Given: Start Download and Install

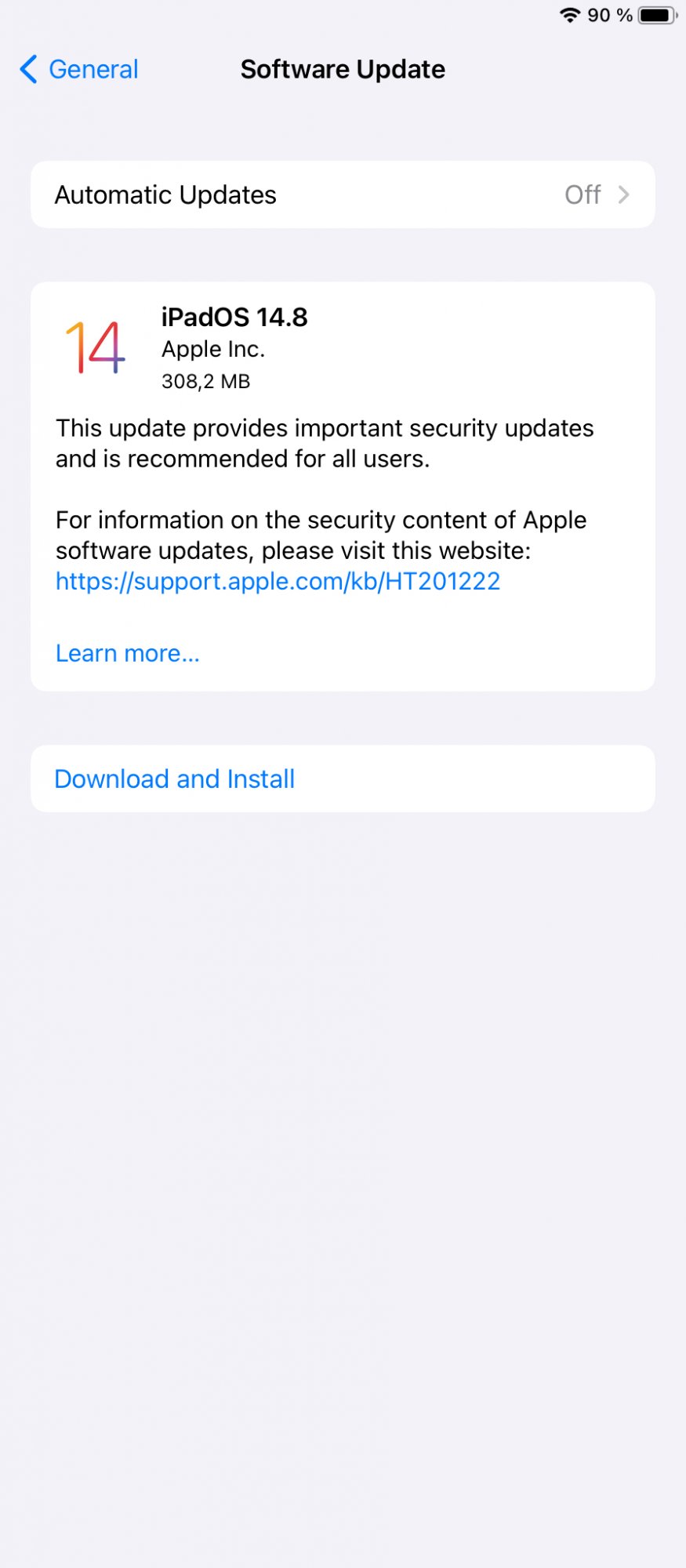Looking at the screenshot, I should tap(175, 779).
